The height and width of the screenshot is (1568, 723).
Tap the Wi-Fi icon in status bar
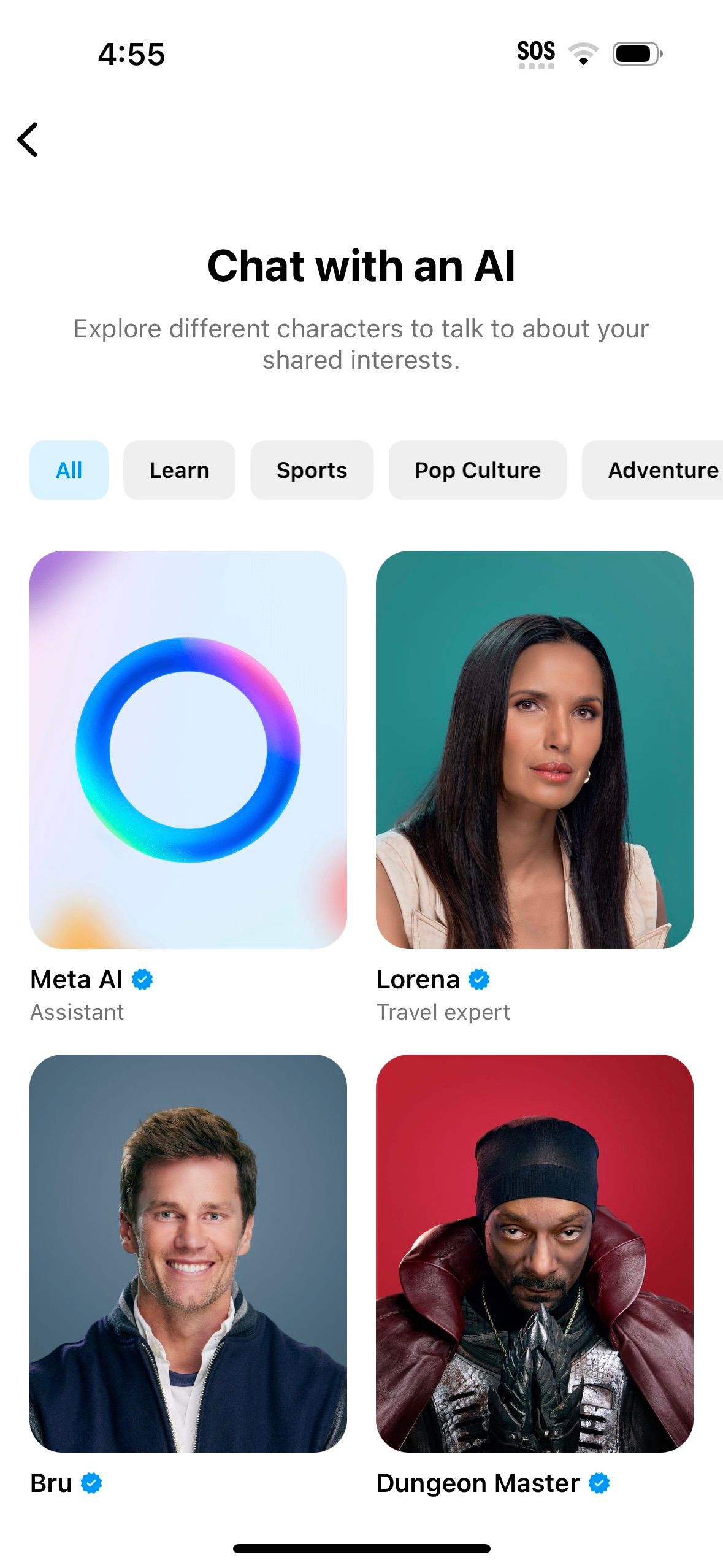(x=583, y=53)
